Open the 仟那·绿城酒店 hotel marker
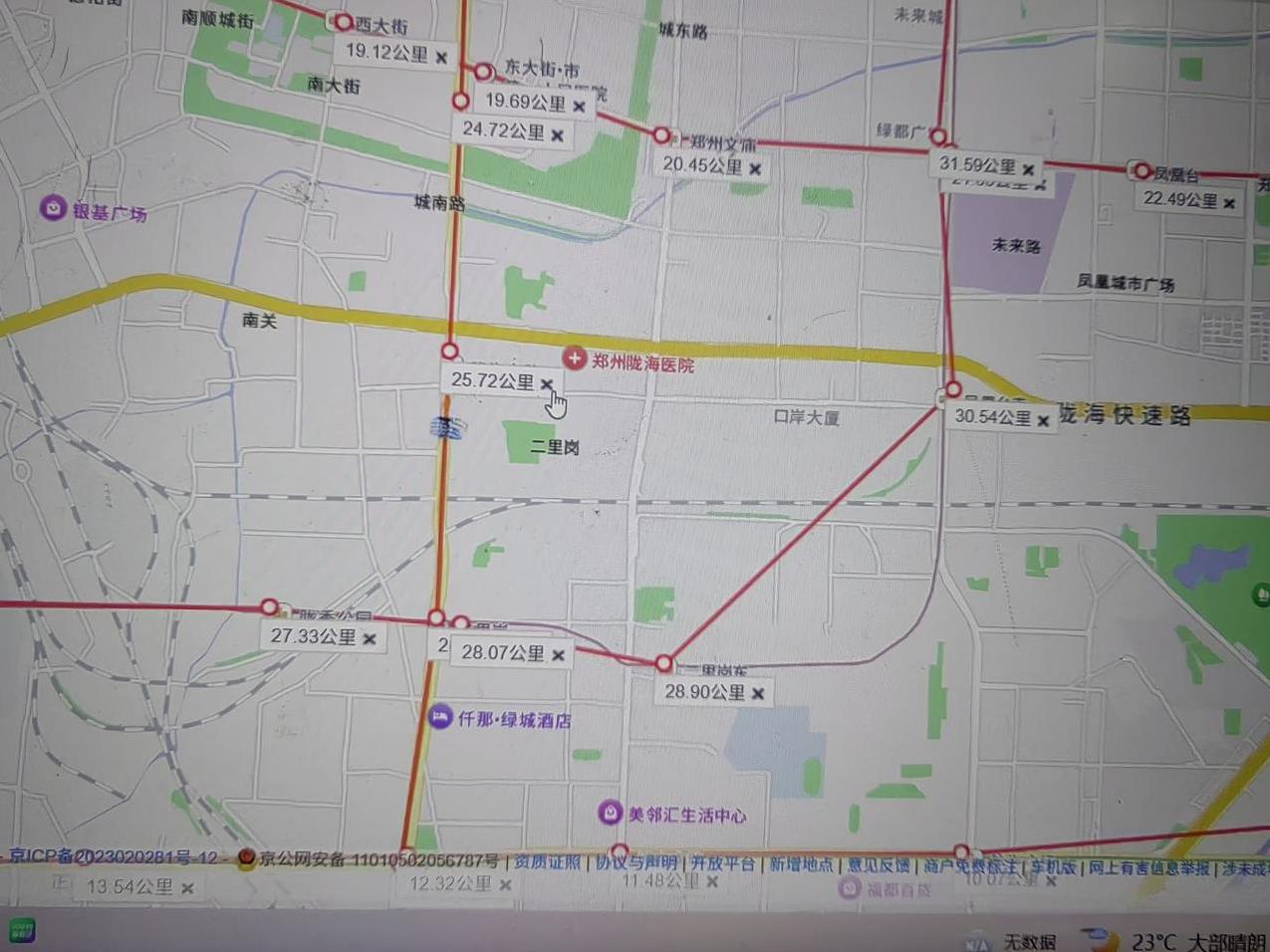The width and height of the screenshot is (1270, 952). [x=440, y=716]
